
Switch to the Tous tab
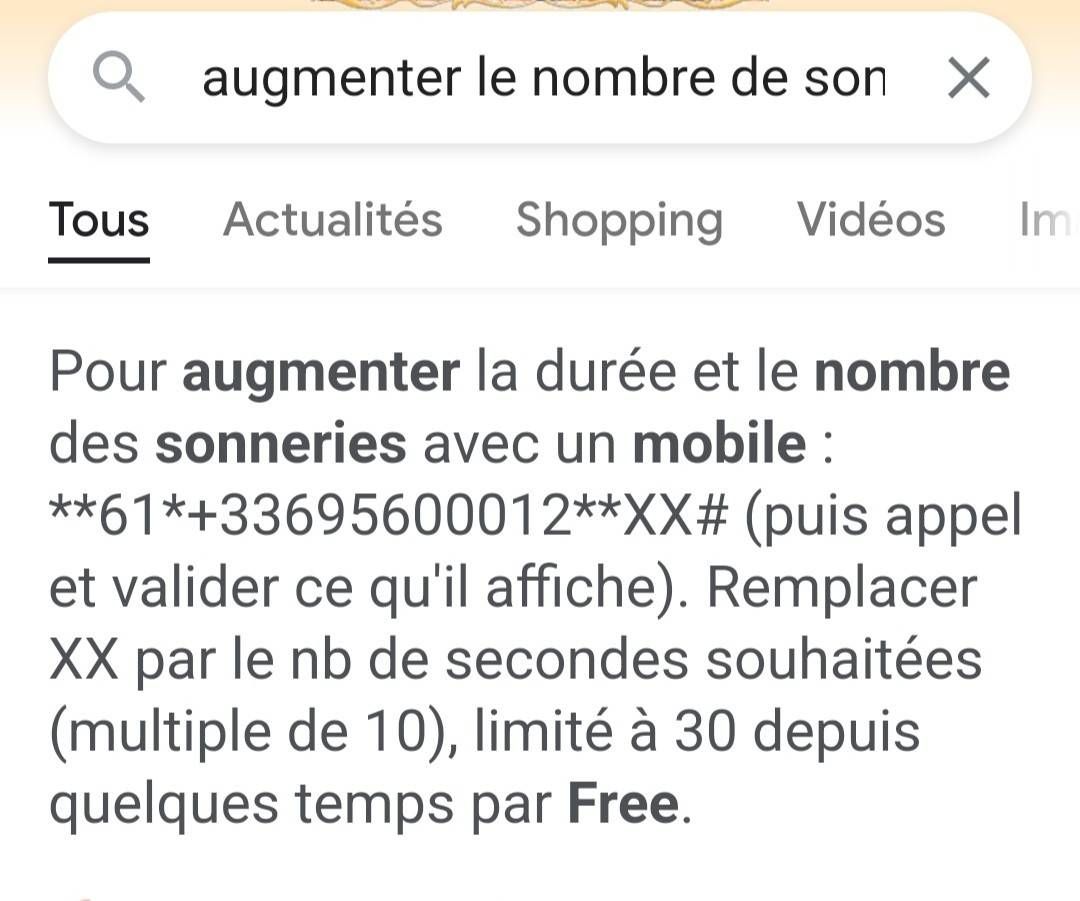coord(99,220)
